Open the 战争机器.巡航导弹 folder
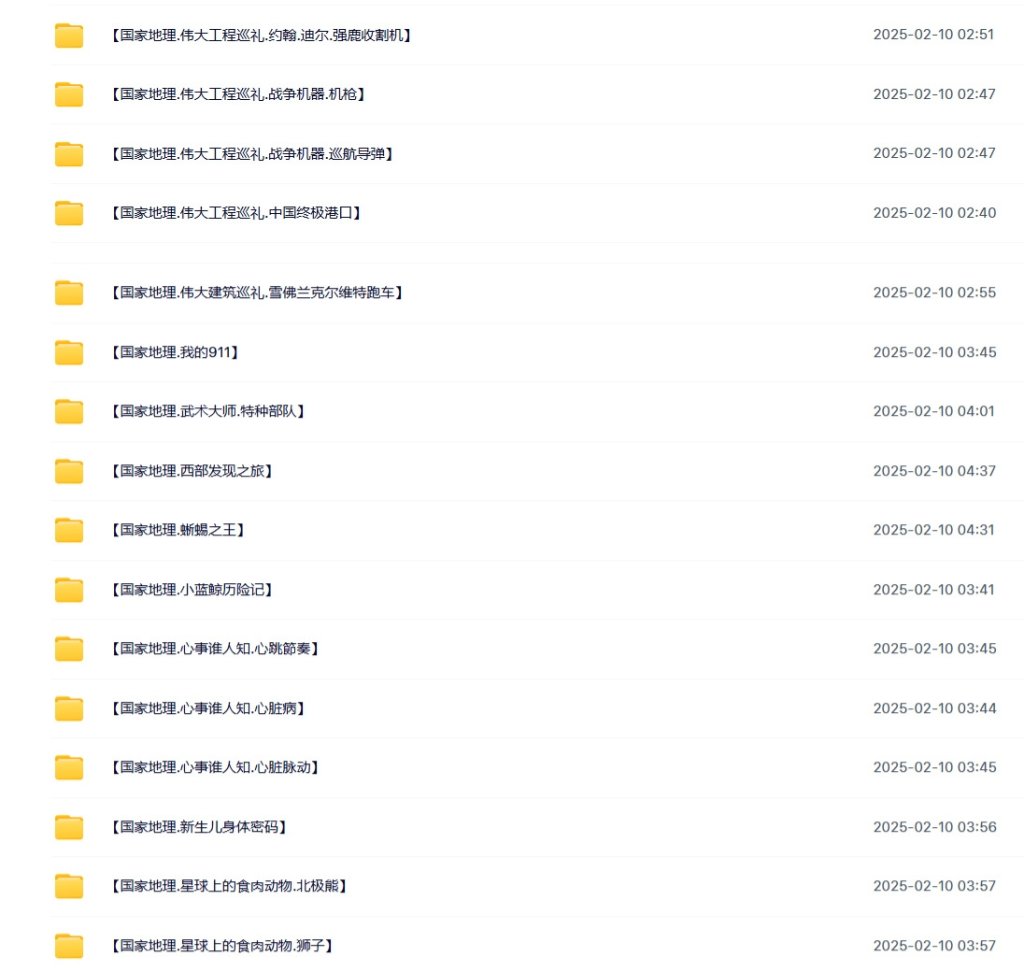The image size is (1024, 971). coord(251,154)
